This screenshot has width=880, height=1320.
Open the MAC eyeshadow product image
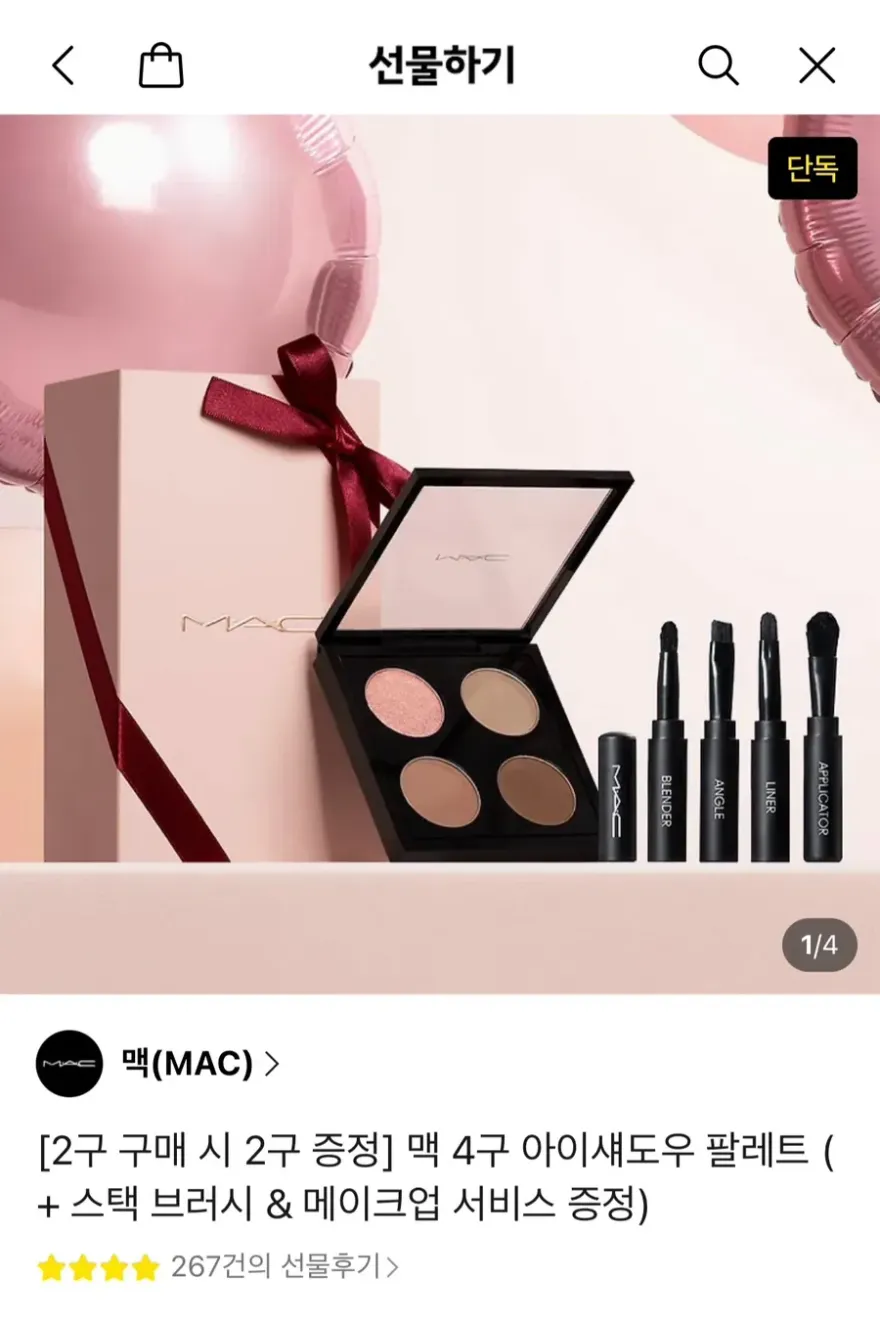[x=440, y=554]
